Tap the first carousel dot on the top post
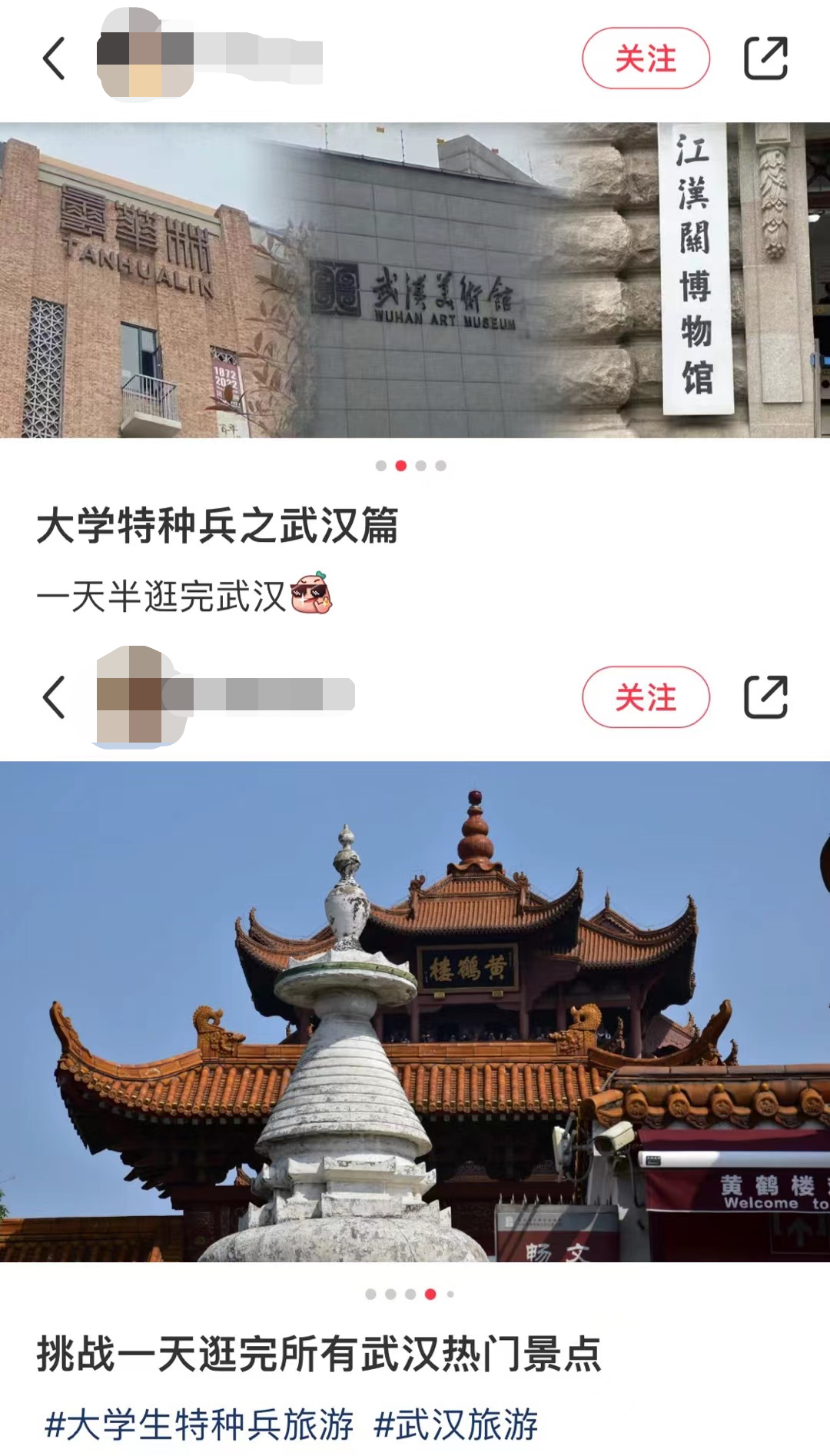The height and width of the screenshot is (1456, 830). click(380, 464)
